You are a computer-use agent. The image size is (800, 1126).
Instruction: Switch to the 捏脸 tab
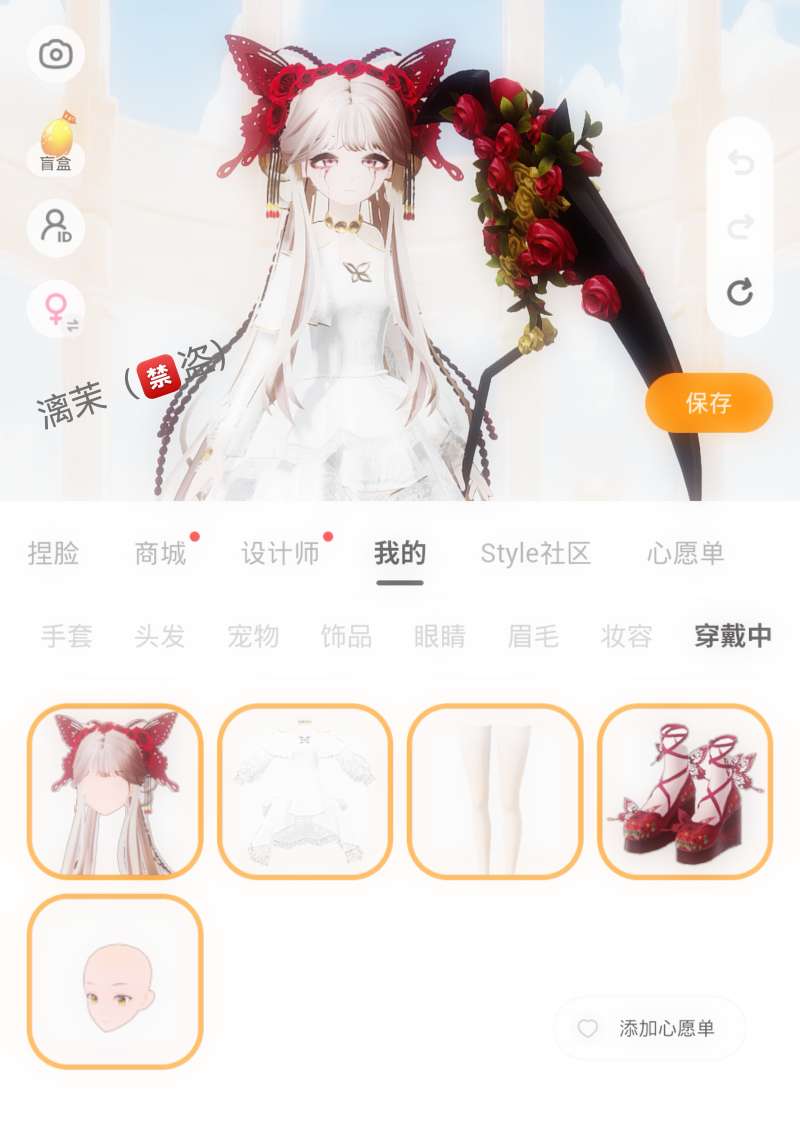point(53,553)
